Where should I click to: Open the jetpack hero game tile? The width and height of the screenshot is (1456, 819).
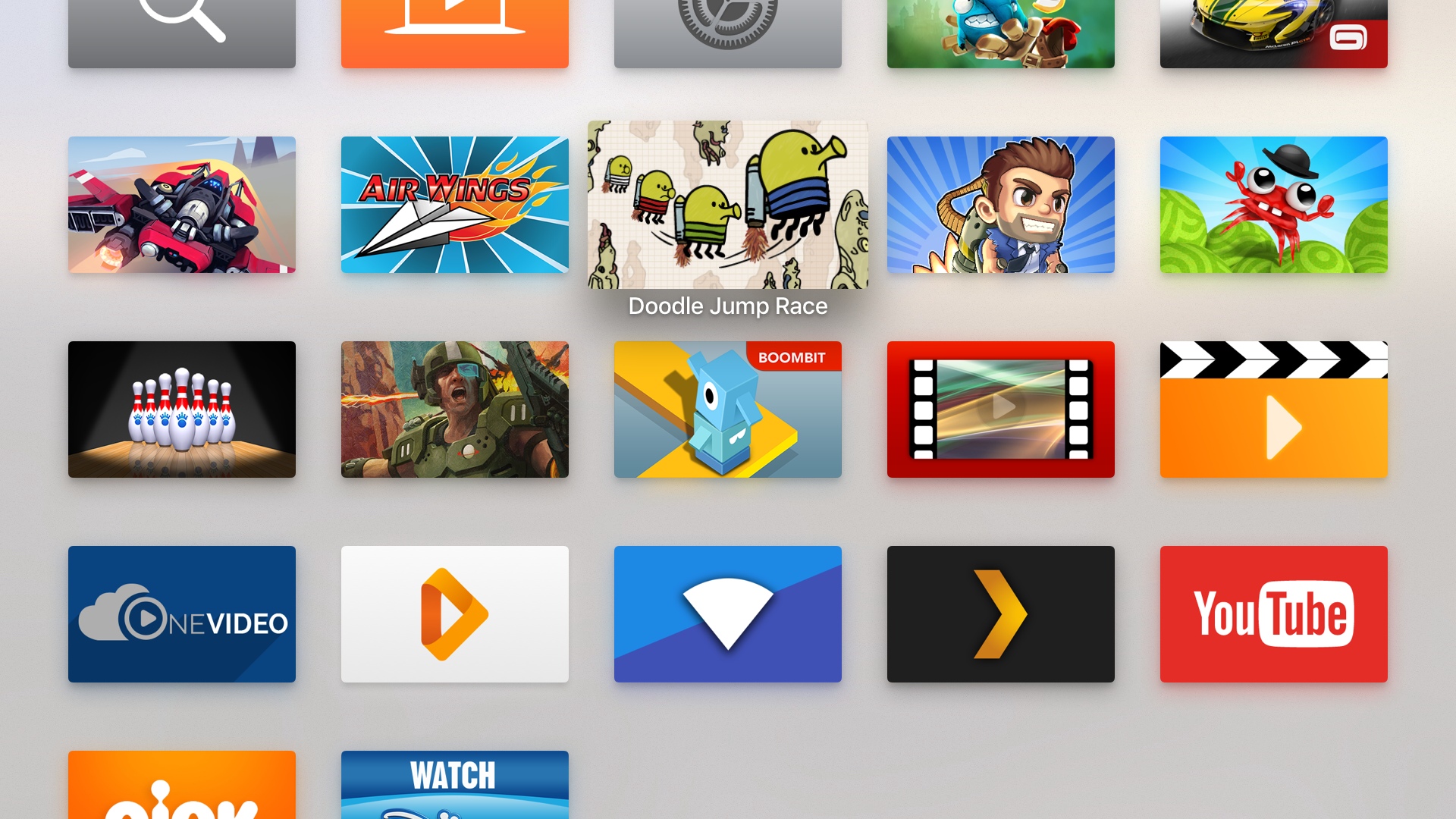(1001, 205)
